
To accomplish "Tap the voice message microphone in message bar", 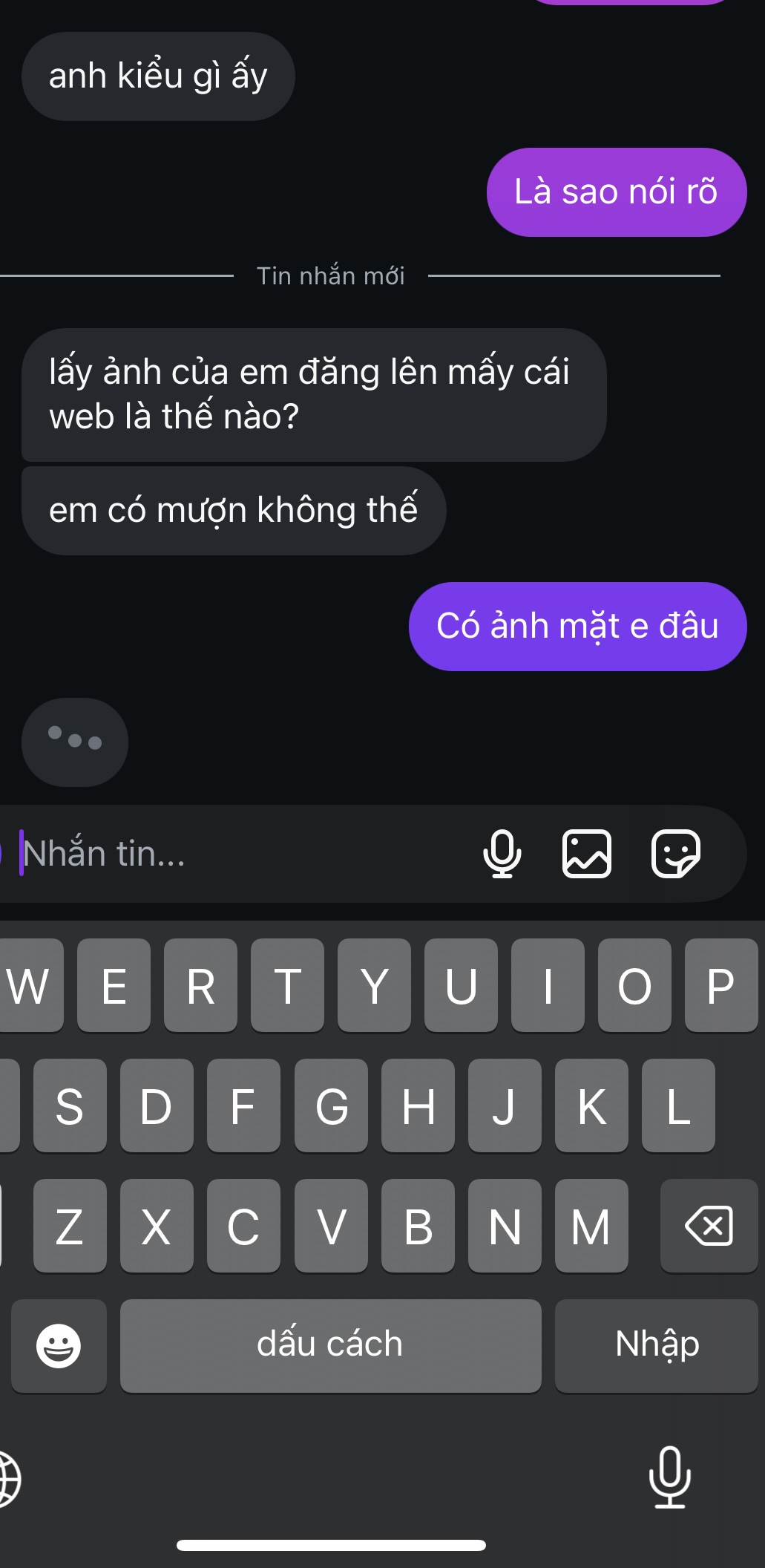I will click(x=502, y=854).
